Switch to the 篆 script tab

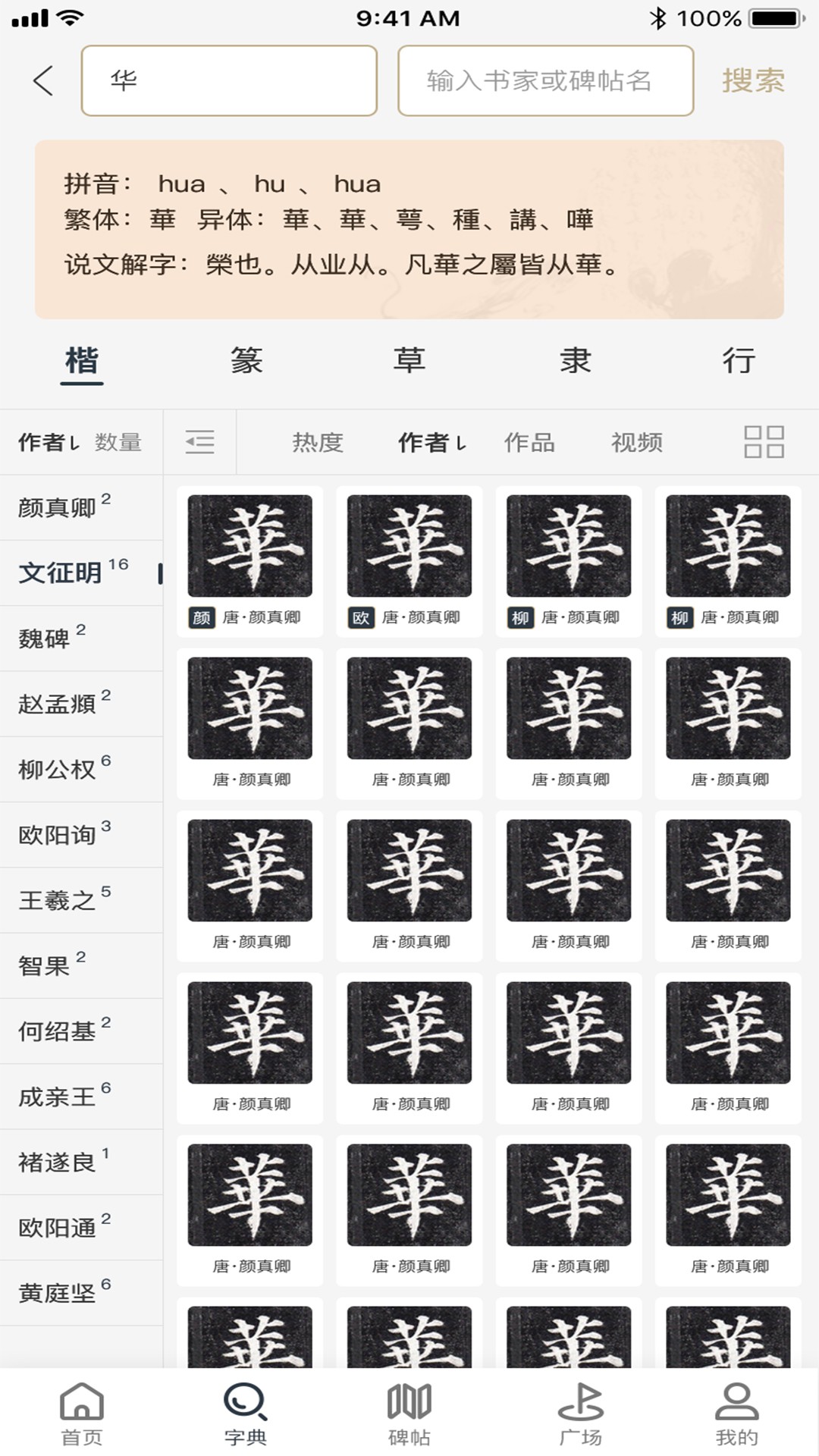tap(246, 361)
